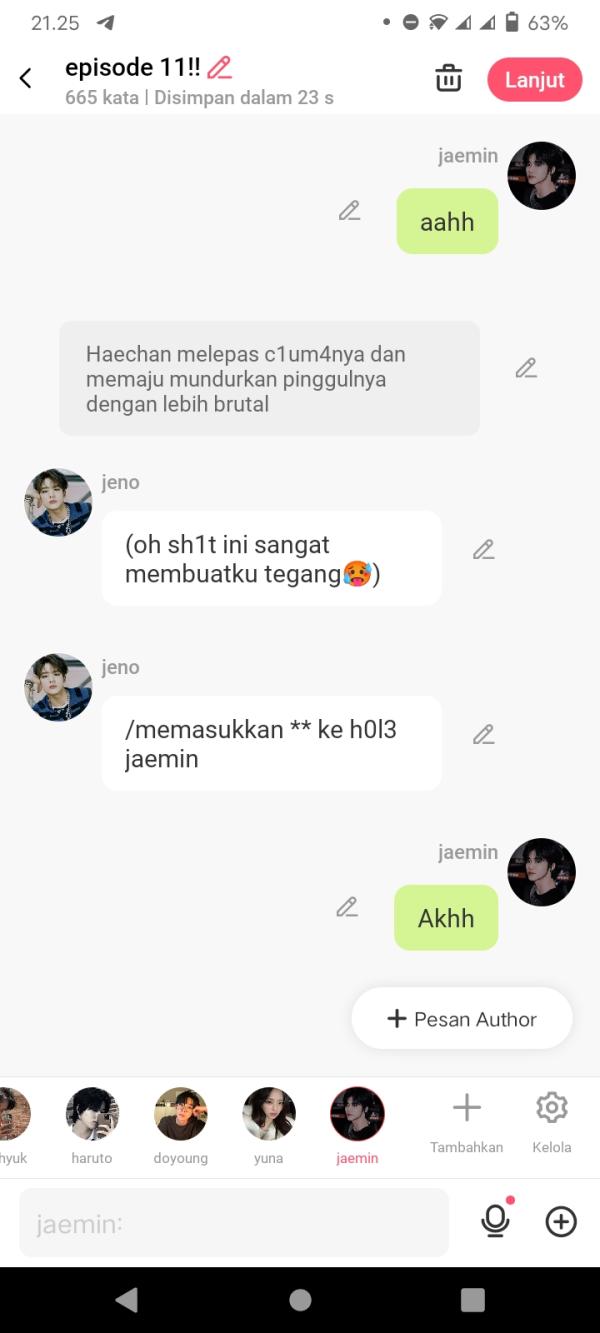Tap the Lanjut button

tap(534, 80)
